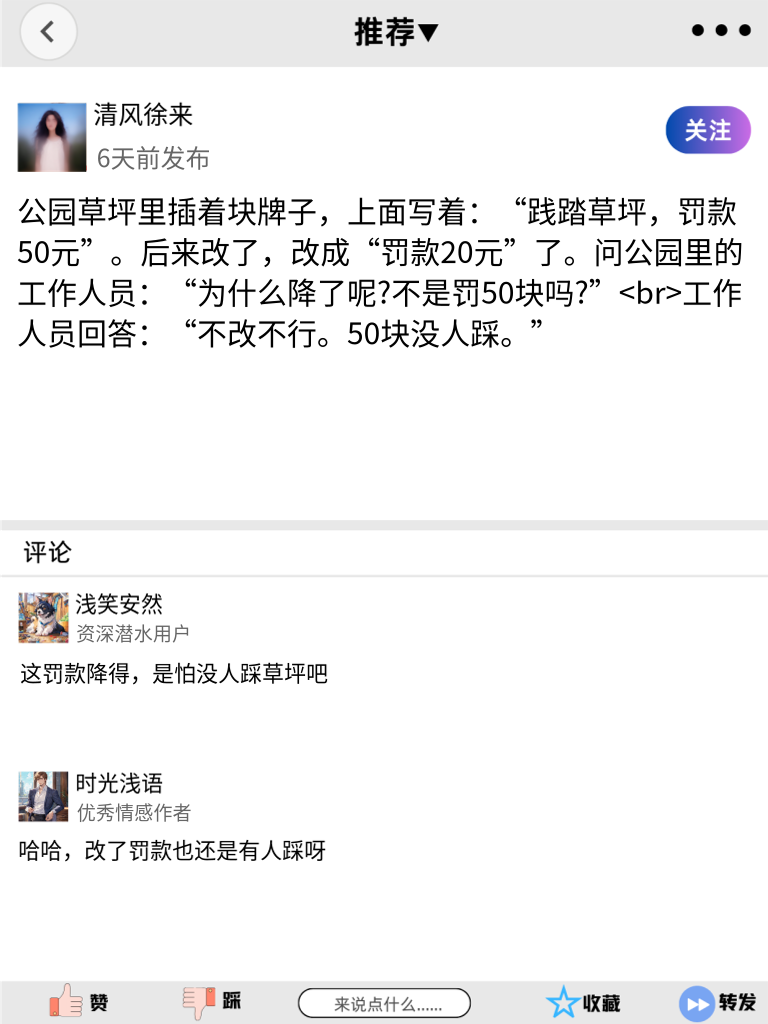
Task: Click the thumbs-down 踩 dislike icon
Action: point(198,1001)
